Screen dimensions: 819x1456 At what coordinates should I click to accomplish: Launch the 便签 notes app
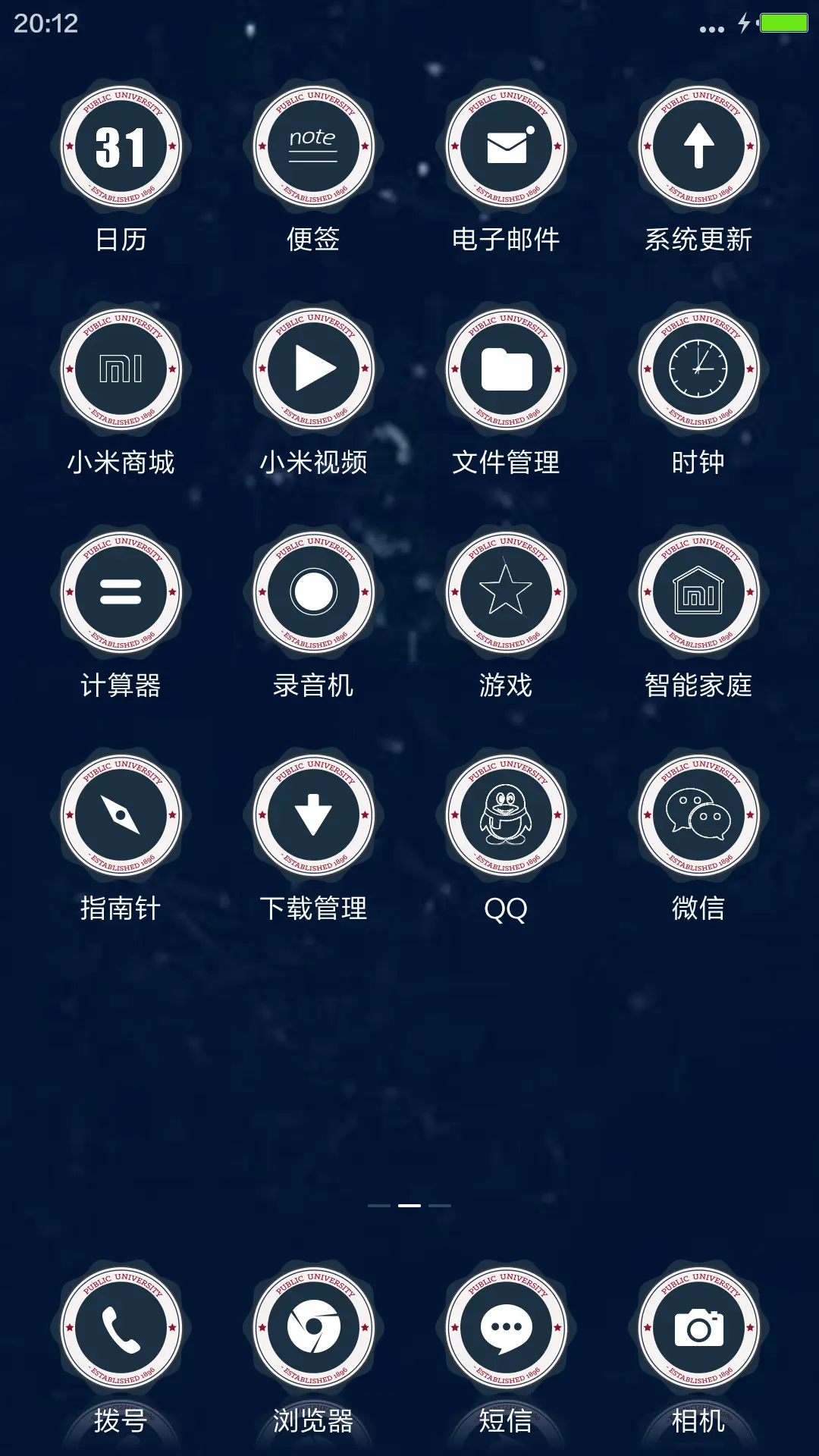[313, 146]
